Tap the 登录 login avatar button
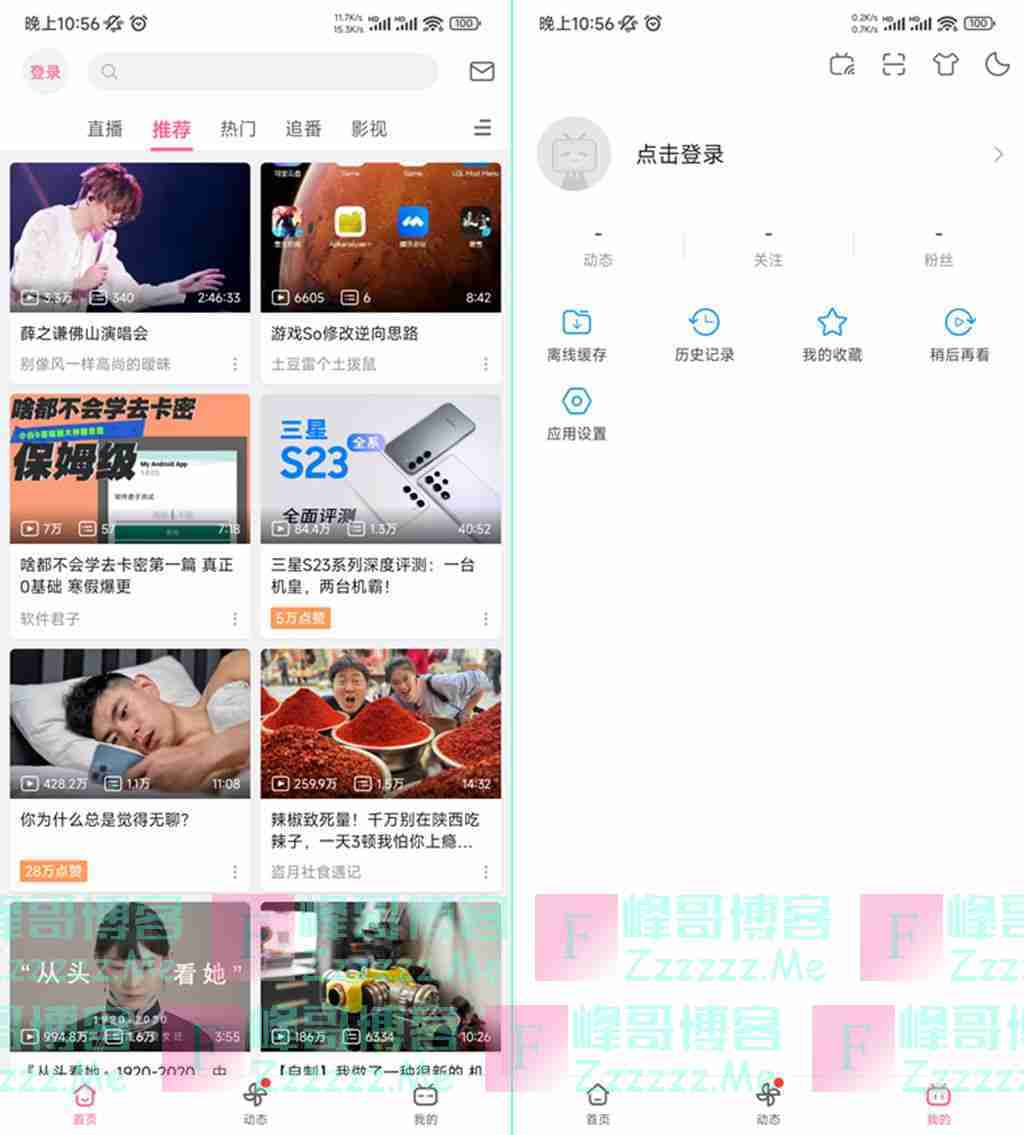This screenshot has width=1024, height=1135. pos(45,72)
